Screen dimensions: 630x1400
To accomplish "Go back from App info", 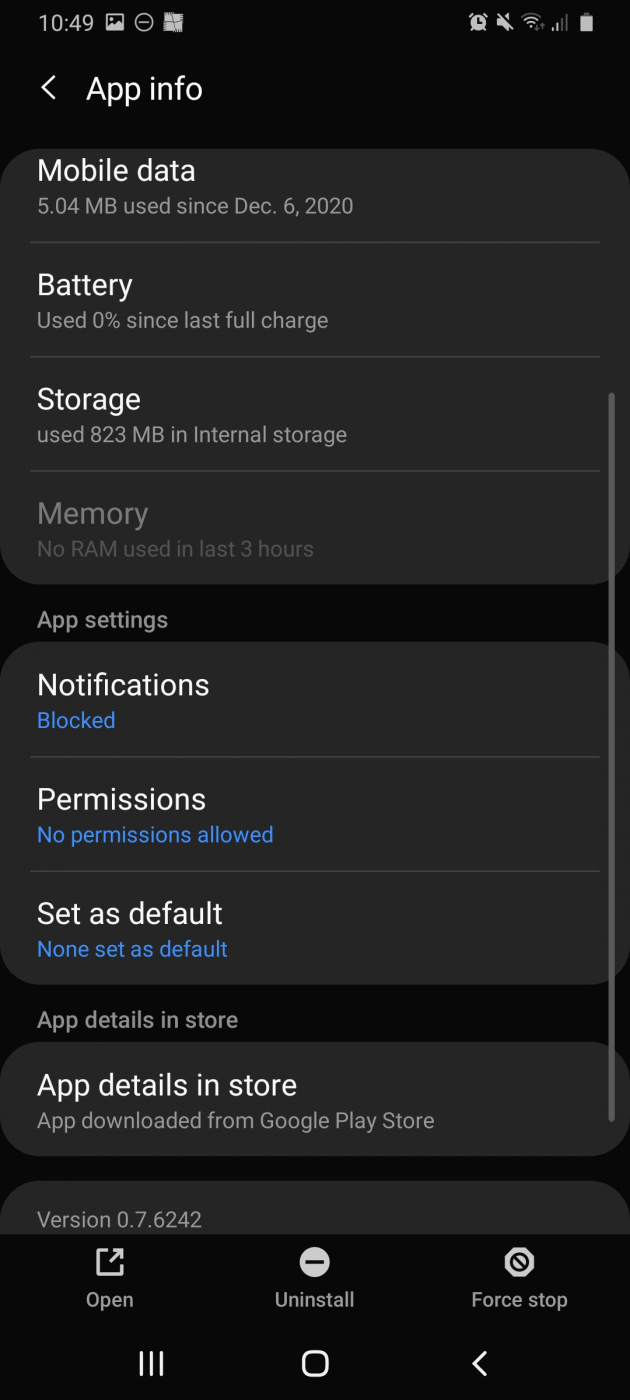I will pyautogui.click(x=48, y=88).
